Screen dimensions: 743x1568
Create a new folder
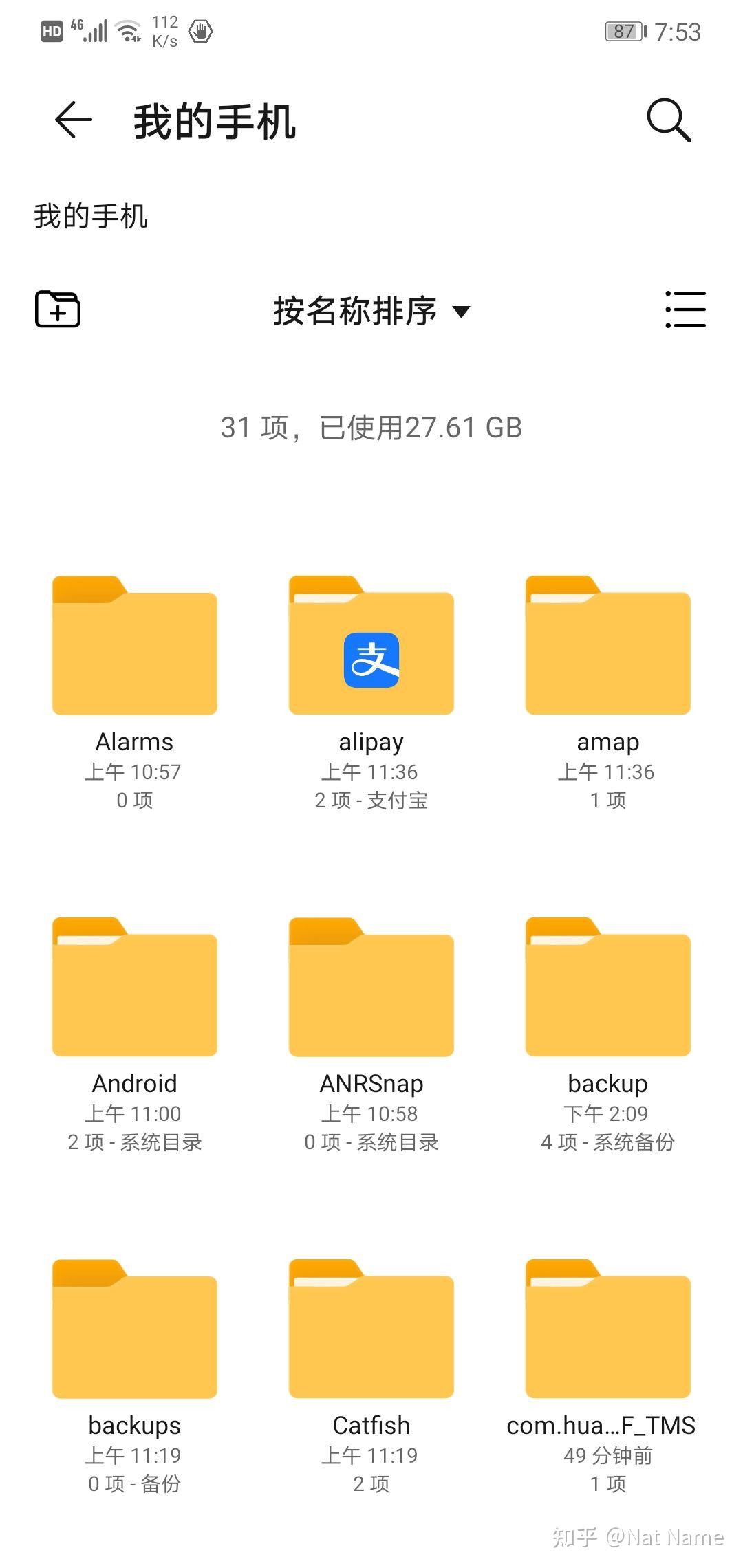point(58,309)
